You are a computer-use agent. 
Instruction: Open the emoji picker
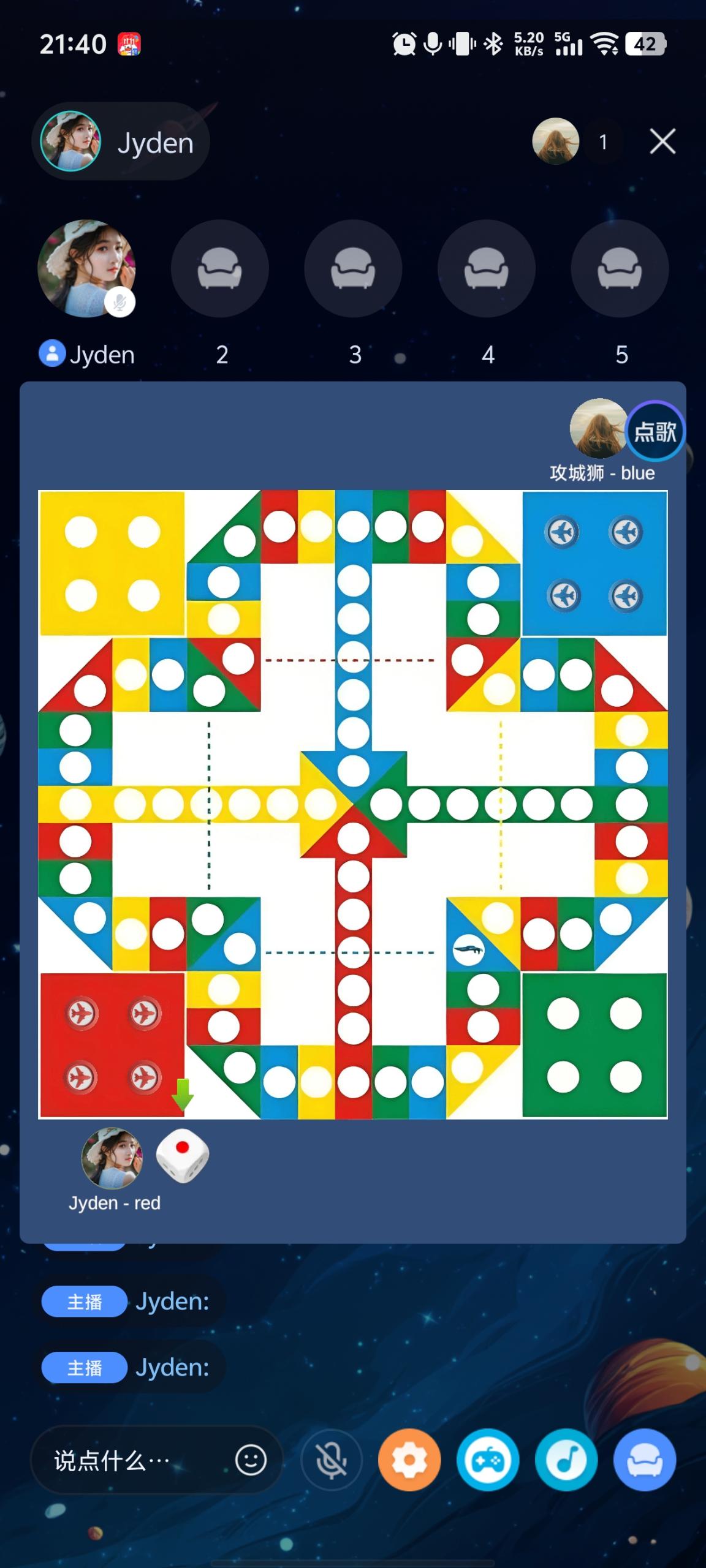(x=251, y=1461)
